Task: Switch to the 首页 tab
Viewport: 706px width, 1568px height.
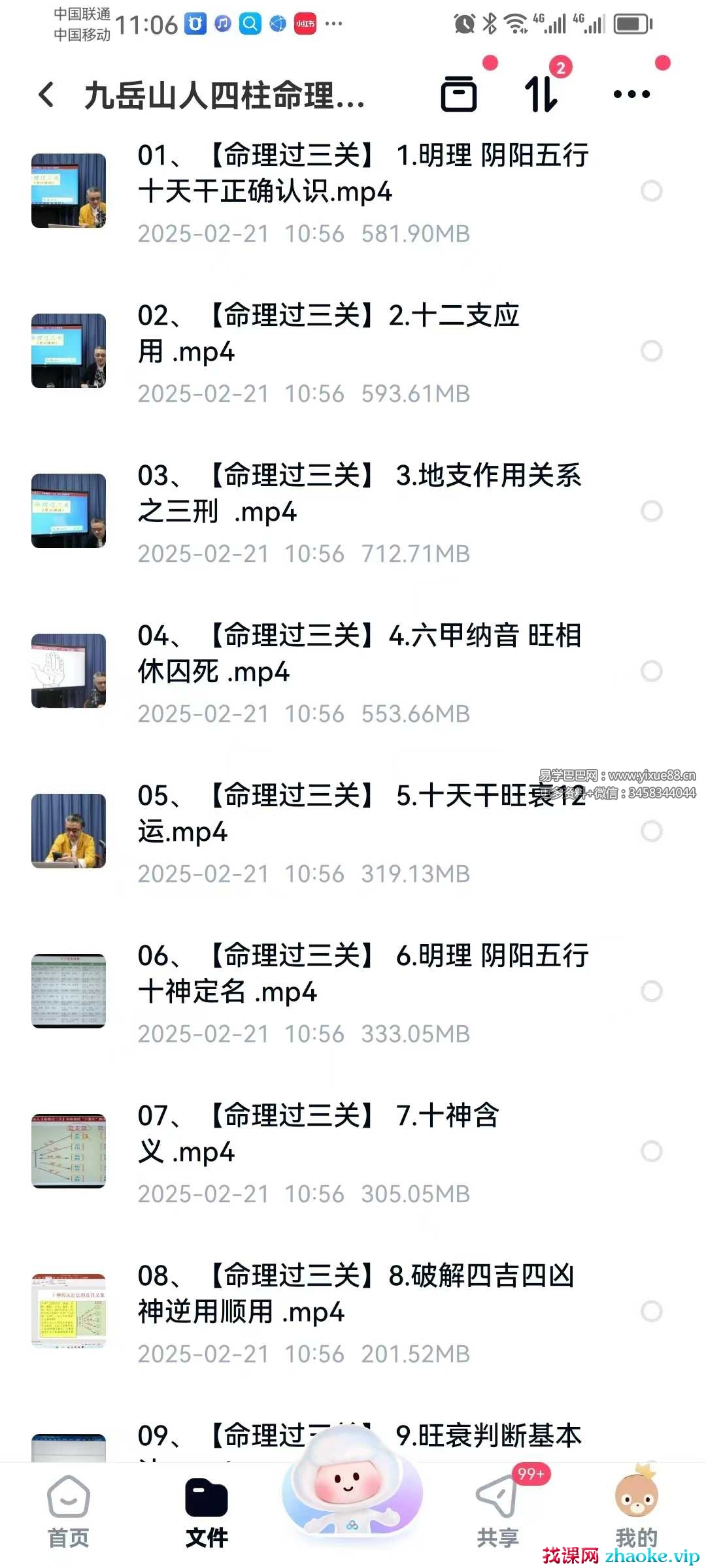Action: [x=69, y=1511]
